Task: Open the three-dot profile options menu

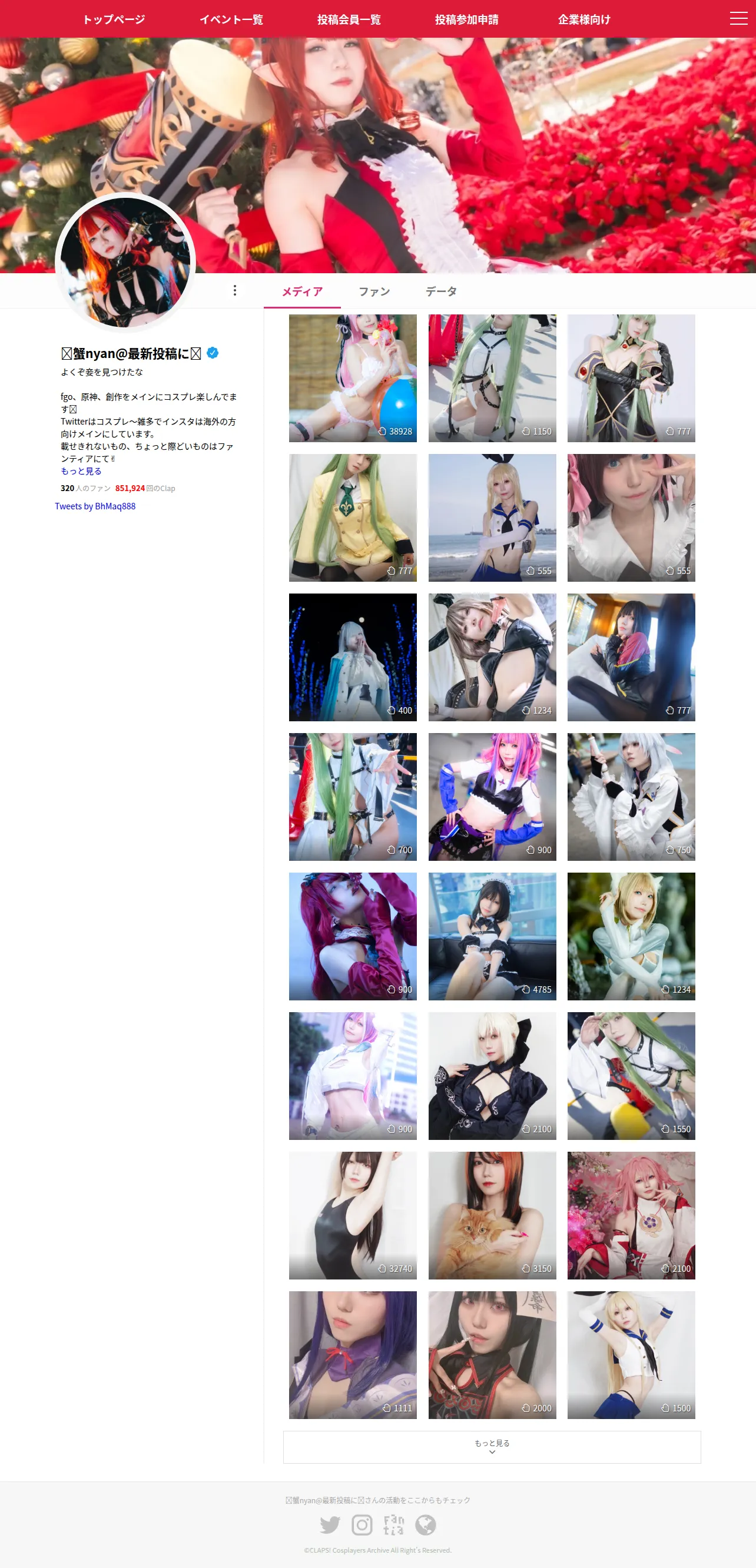Action: 235,290
